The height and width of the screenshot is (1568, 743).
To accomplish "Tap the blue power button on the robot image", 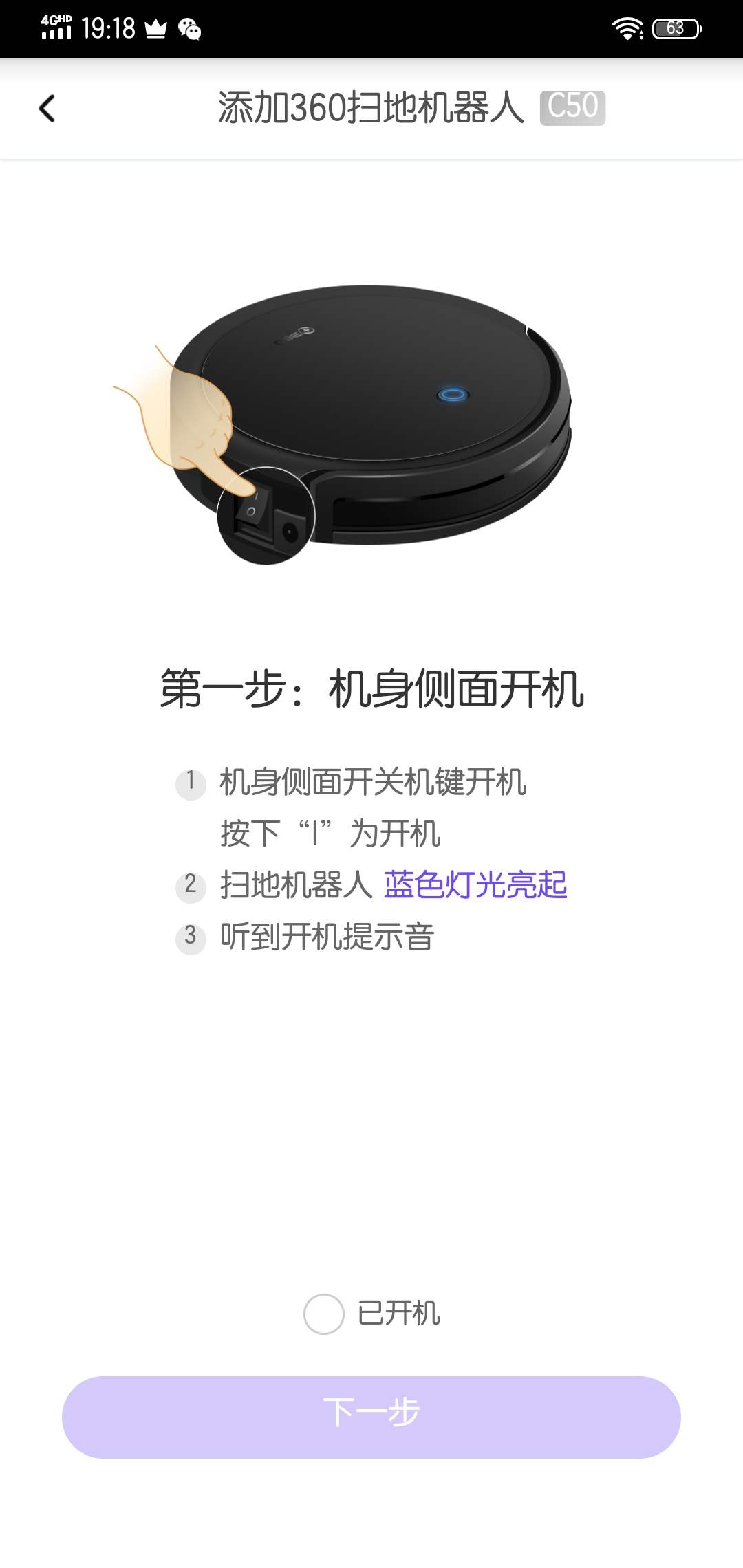I will (x=454, y=393).
